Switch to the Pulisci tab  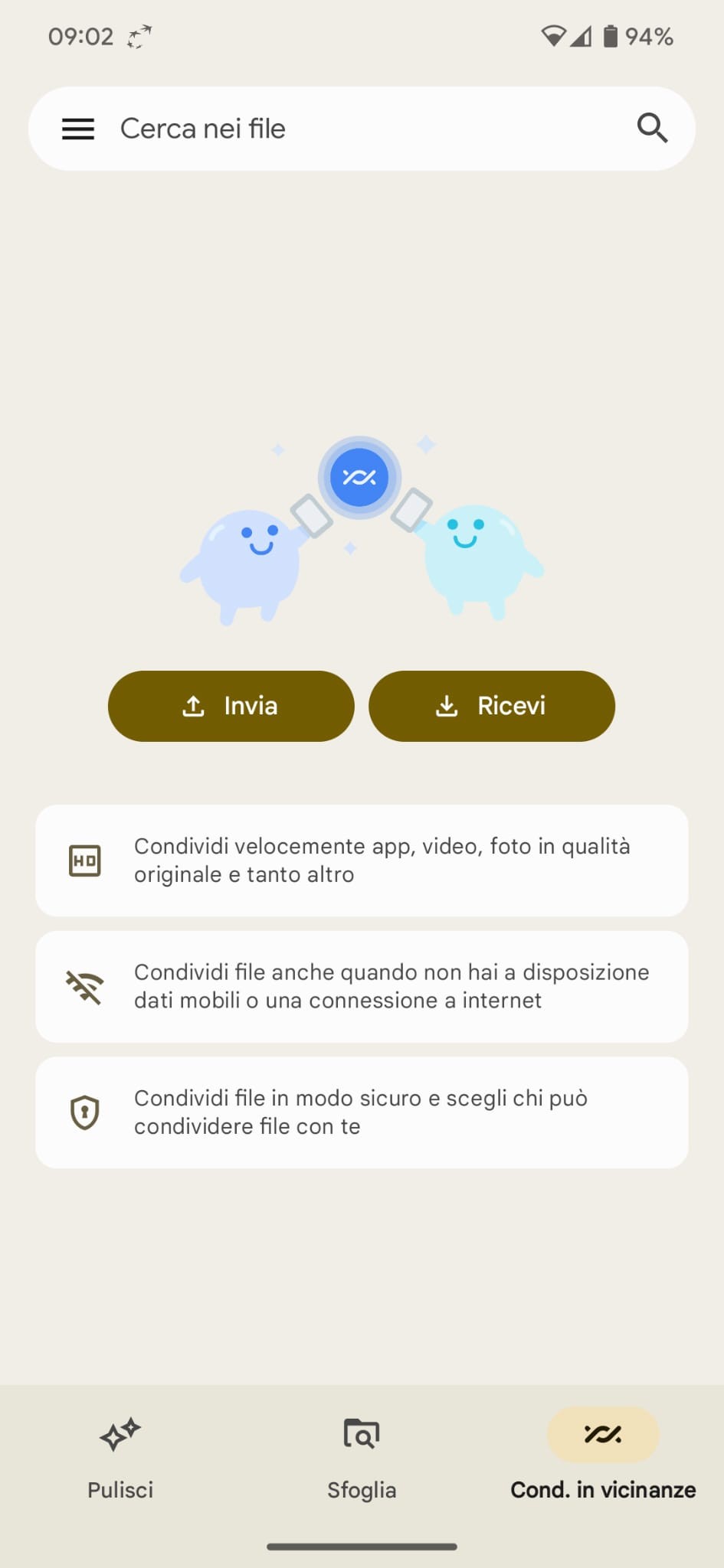(120, 1458)
